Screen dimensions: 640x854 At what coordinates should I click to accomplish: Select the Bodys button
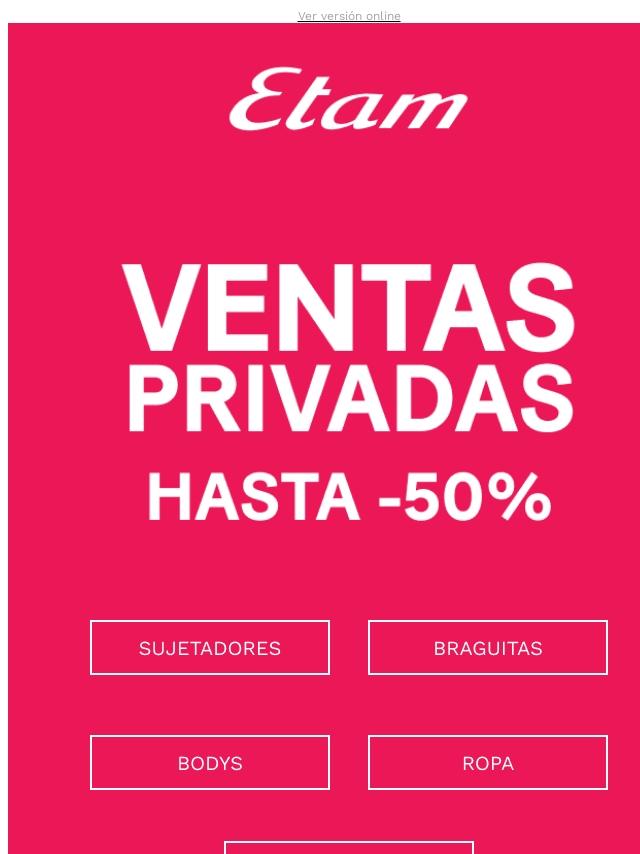click(210, 763)
